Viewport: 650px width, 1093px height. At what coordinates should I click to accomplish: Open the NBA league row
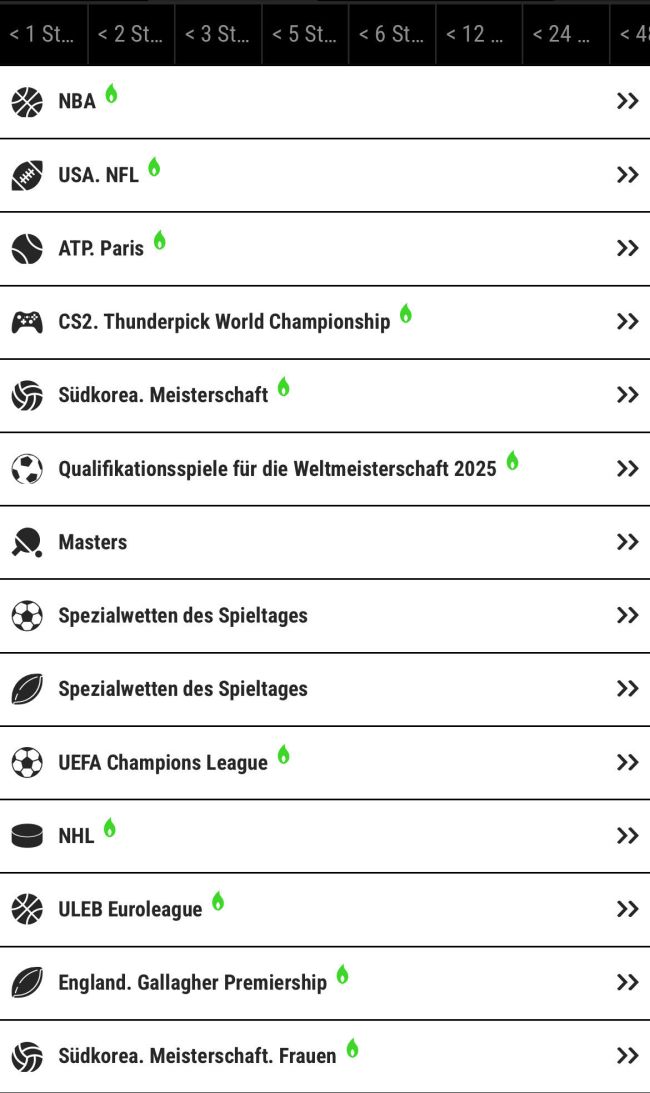pyautogui.click(x=324, y=101)
